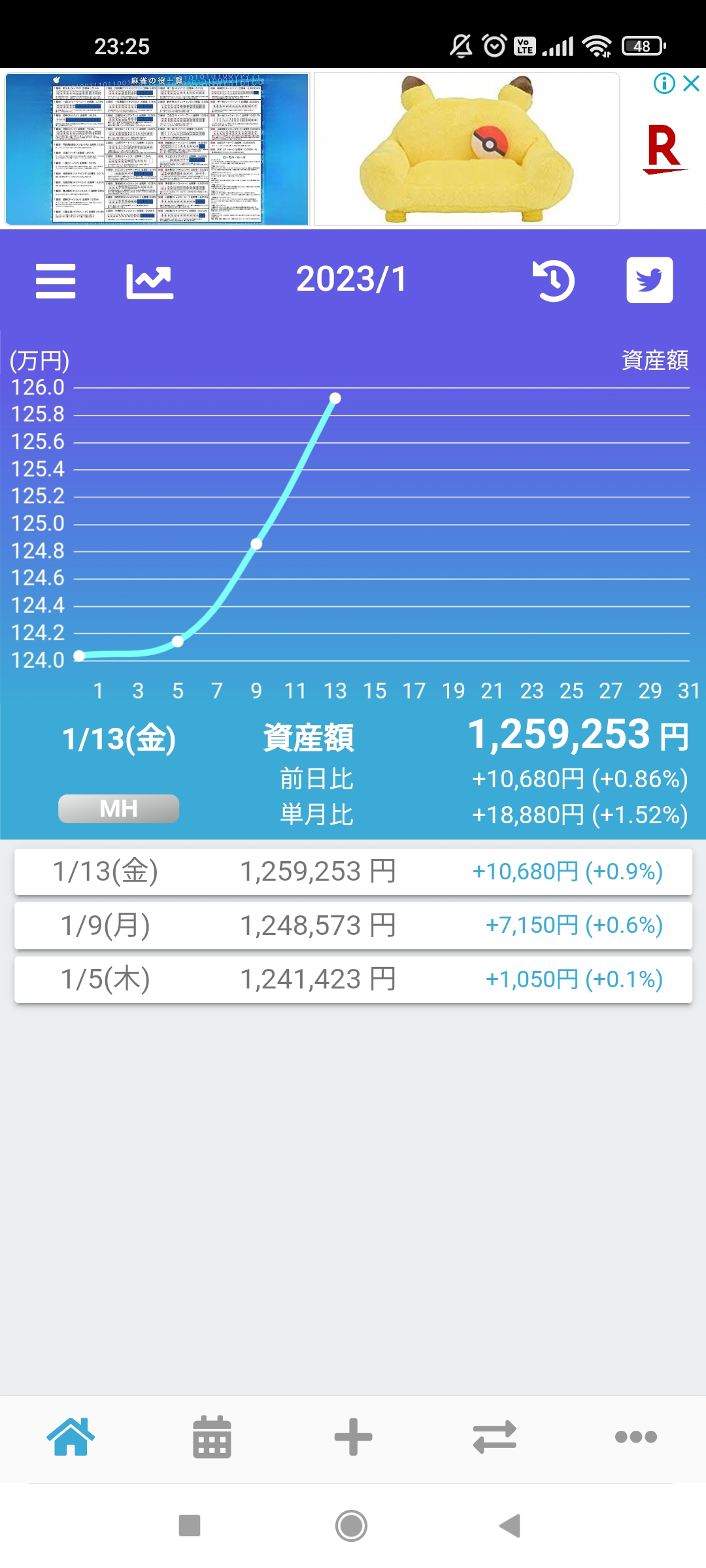Viewport: 706px width, 1568px height.
Task: Open the history clock icon
Action: click(x=554, y=281)
